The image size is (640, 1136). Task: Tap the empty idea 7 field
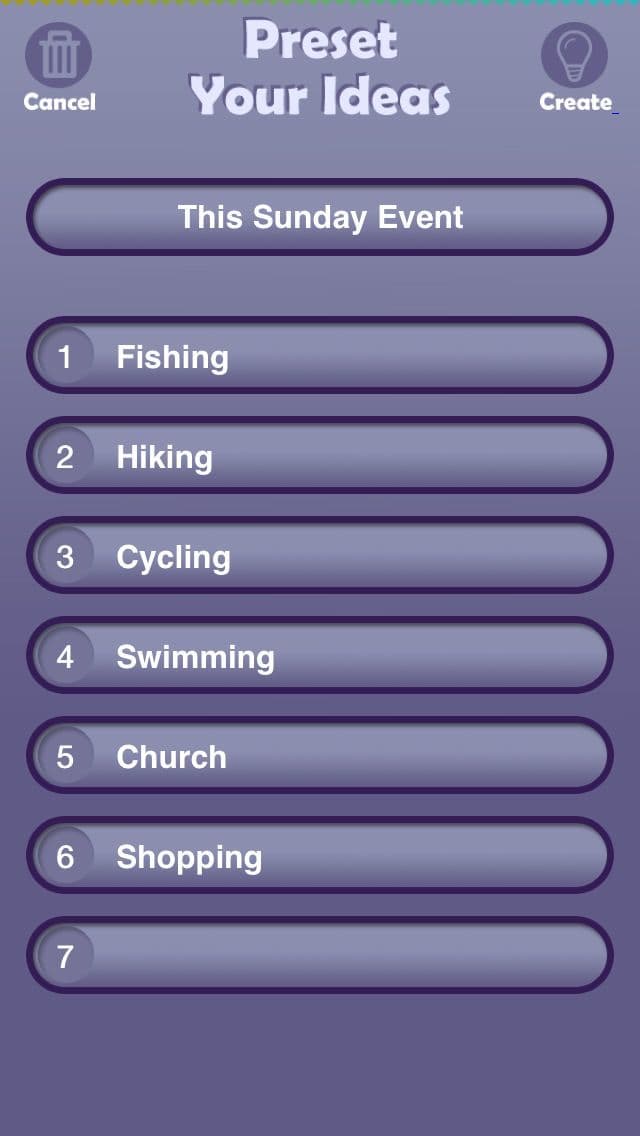click(320, 955)
